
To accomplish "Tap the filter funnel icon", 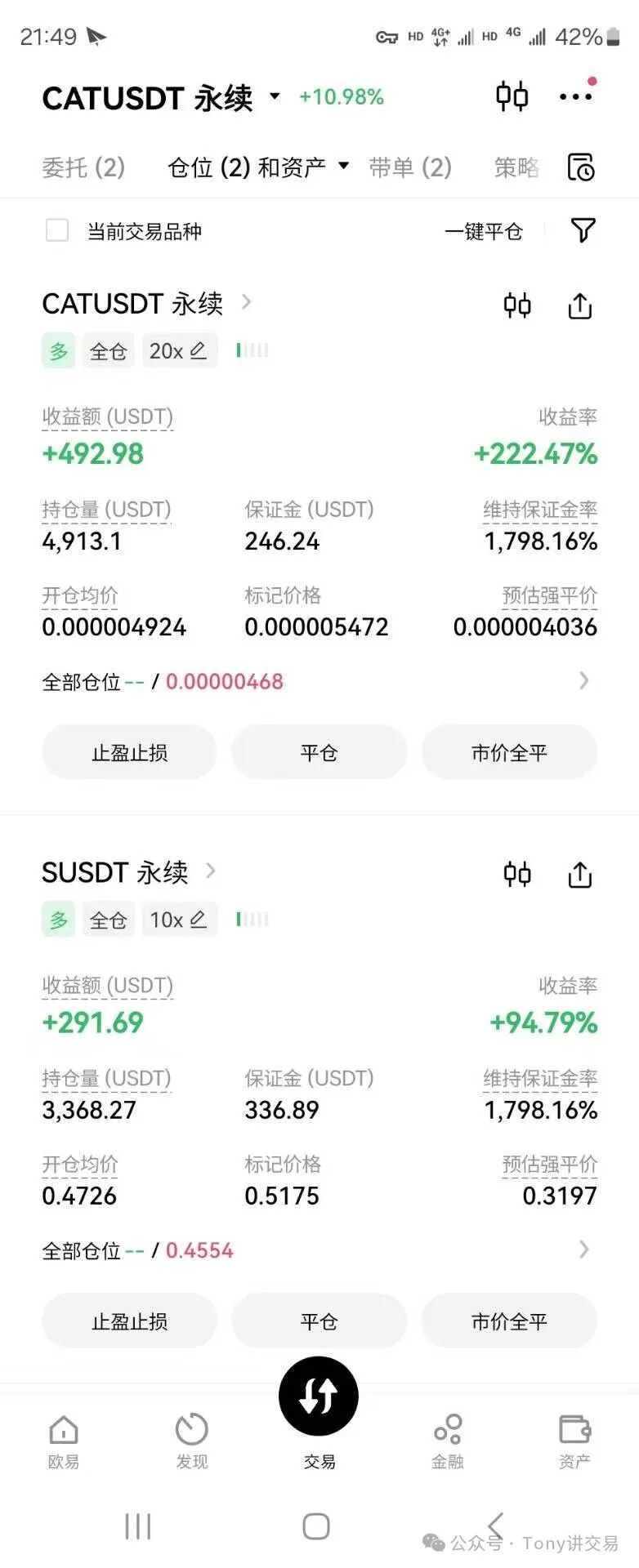I will pyautogui.click(x=582, y=231).
